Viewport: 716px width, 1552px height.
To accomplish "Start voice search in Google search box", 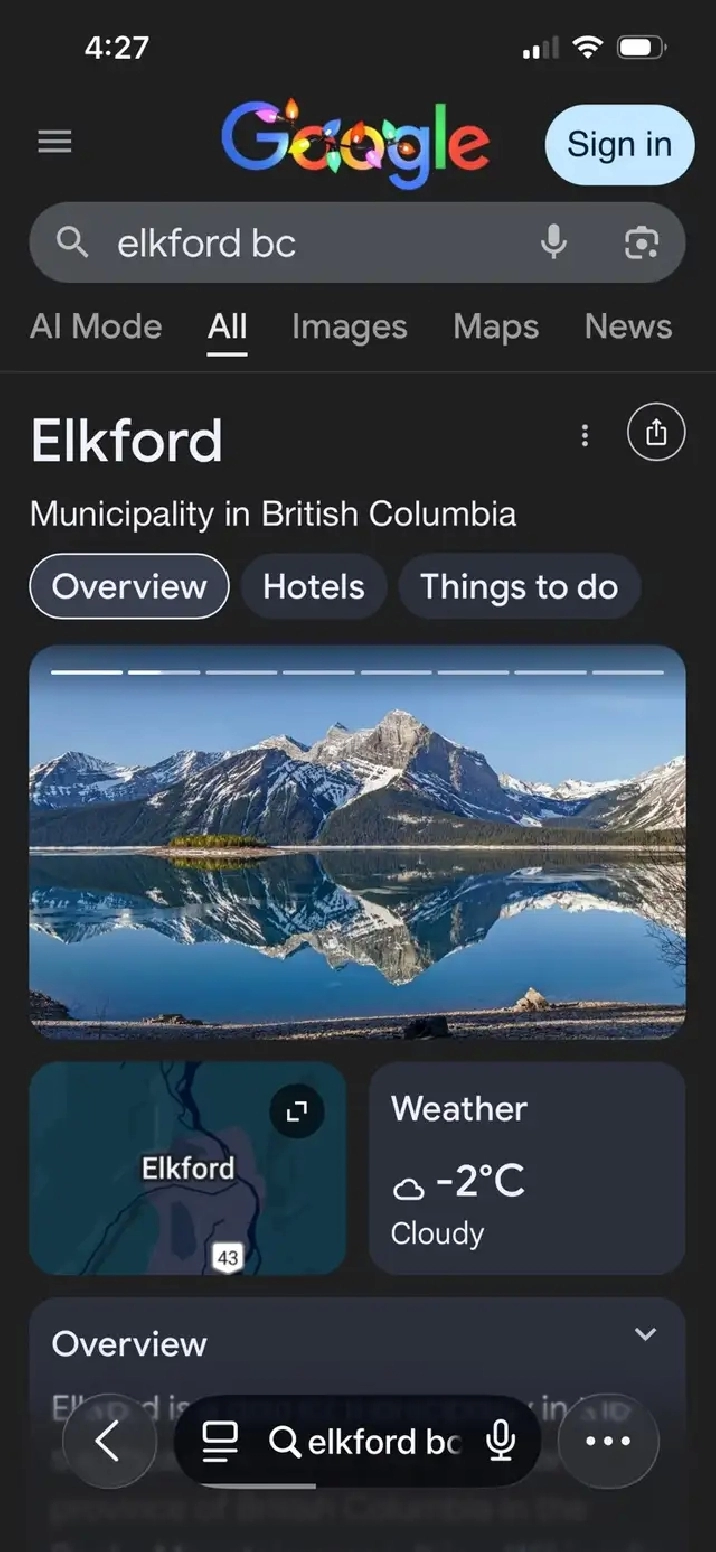I will click(553, 242).
